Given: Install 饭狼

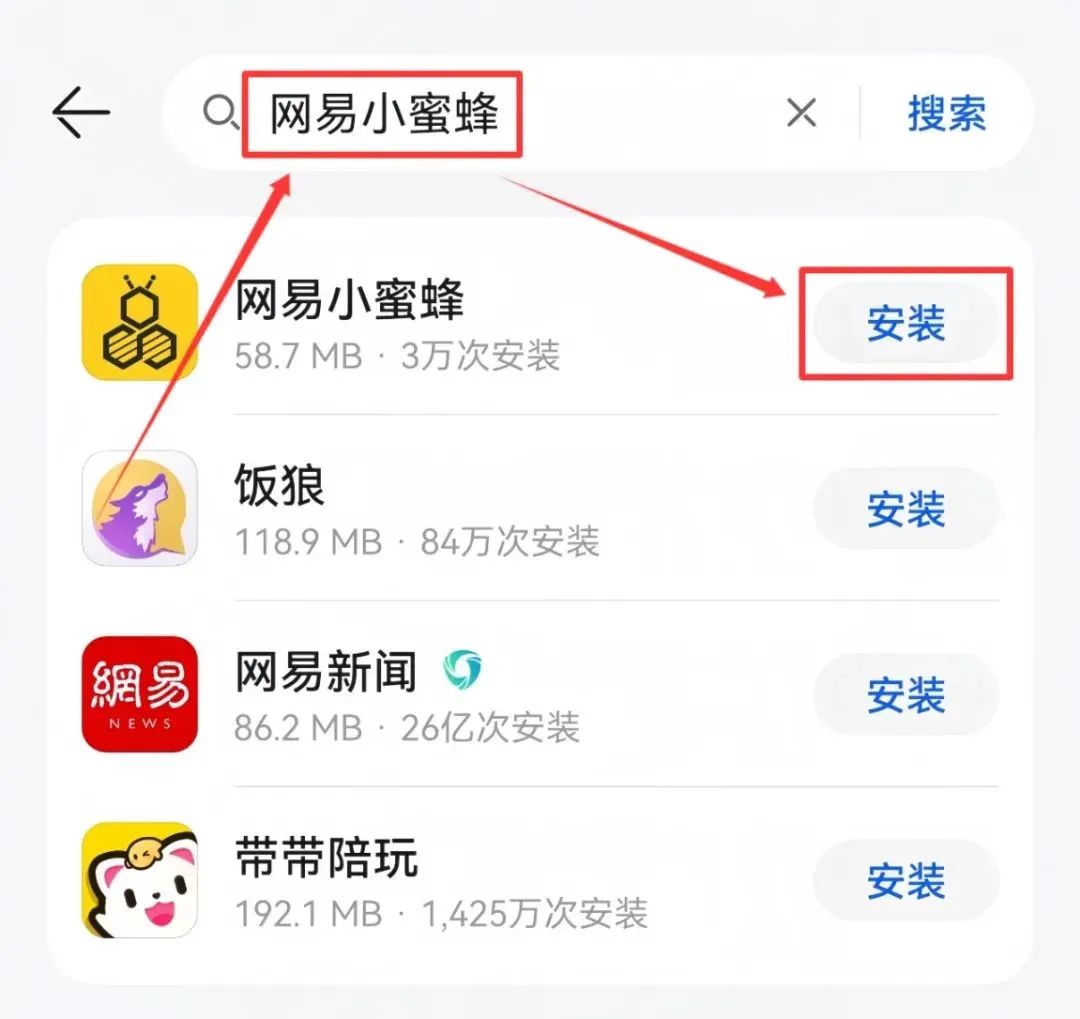Looking at the screenshot, I should [906, 509].
